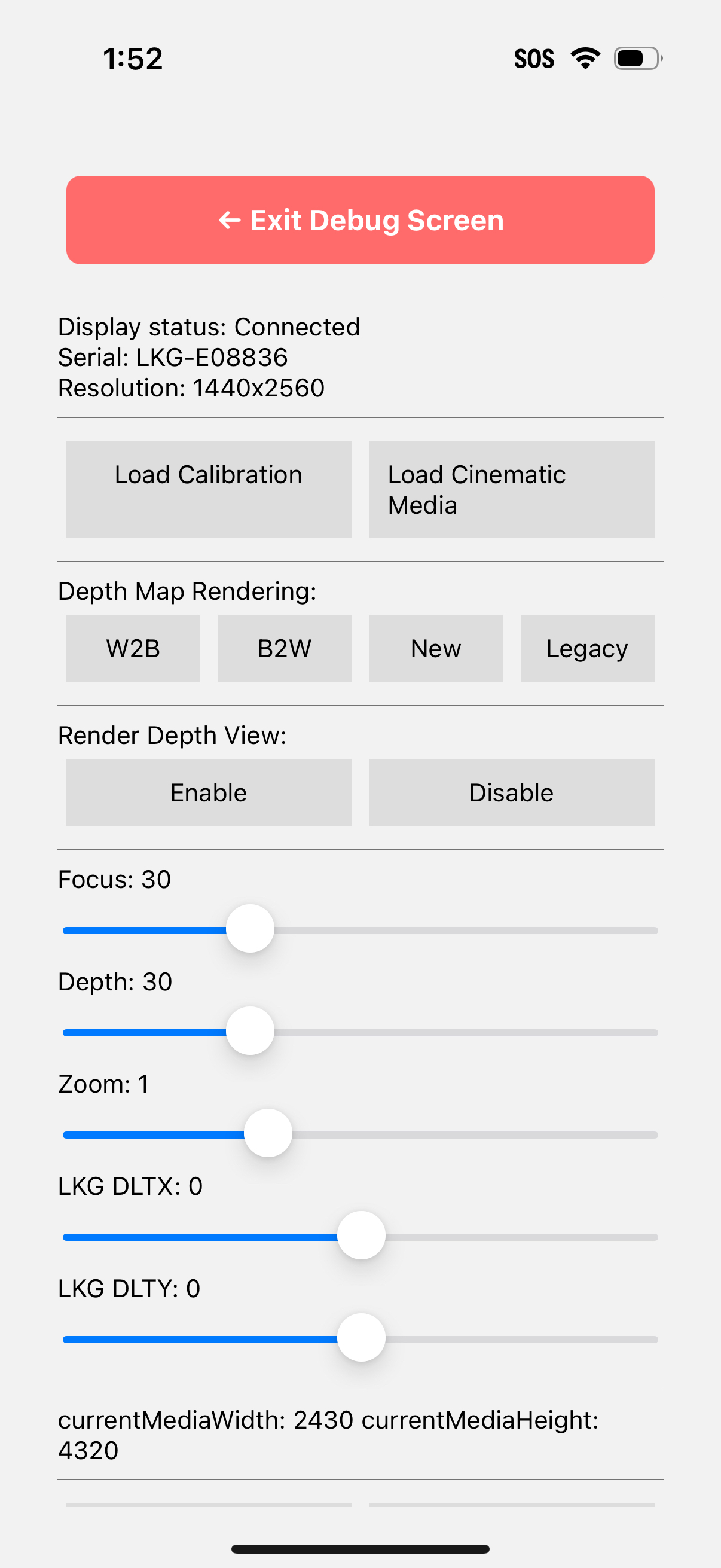This screenshot has height=1568, width=721.
Task: Open Load Cinematic Media
Action: pyautogui.click(x=511, y=489)
